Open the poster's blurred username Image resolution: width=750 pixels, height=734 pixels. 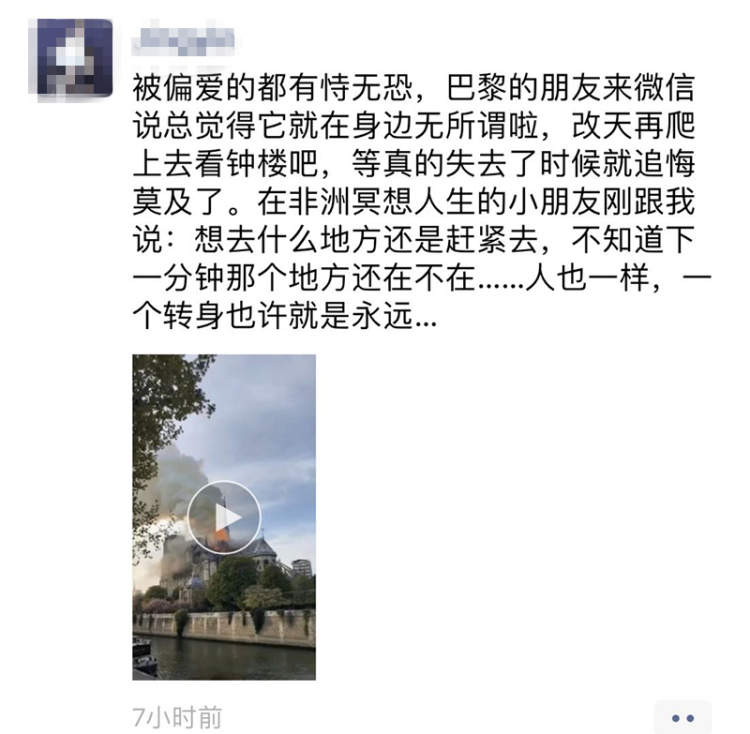coord(183,40)
